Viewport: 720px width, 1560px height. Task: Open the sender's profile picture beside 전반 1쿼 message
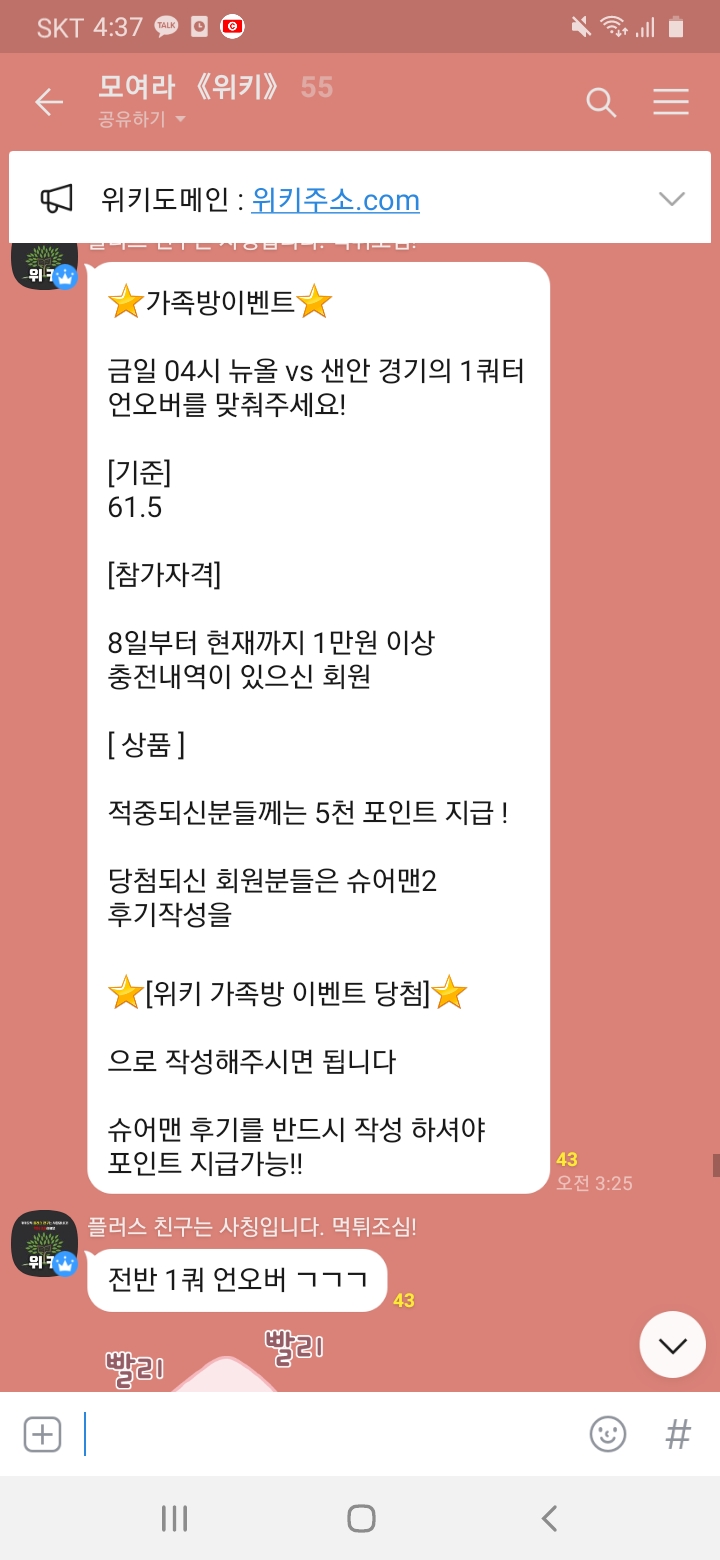pos(44,1243)
